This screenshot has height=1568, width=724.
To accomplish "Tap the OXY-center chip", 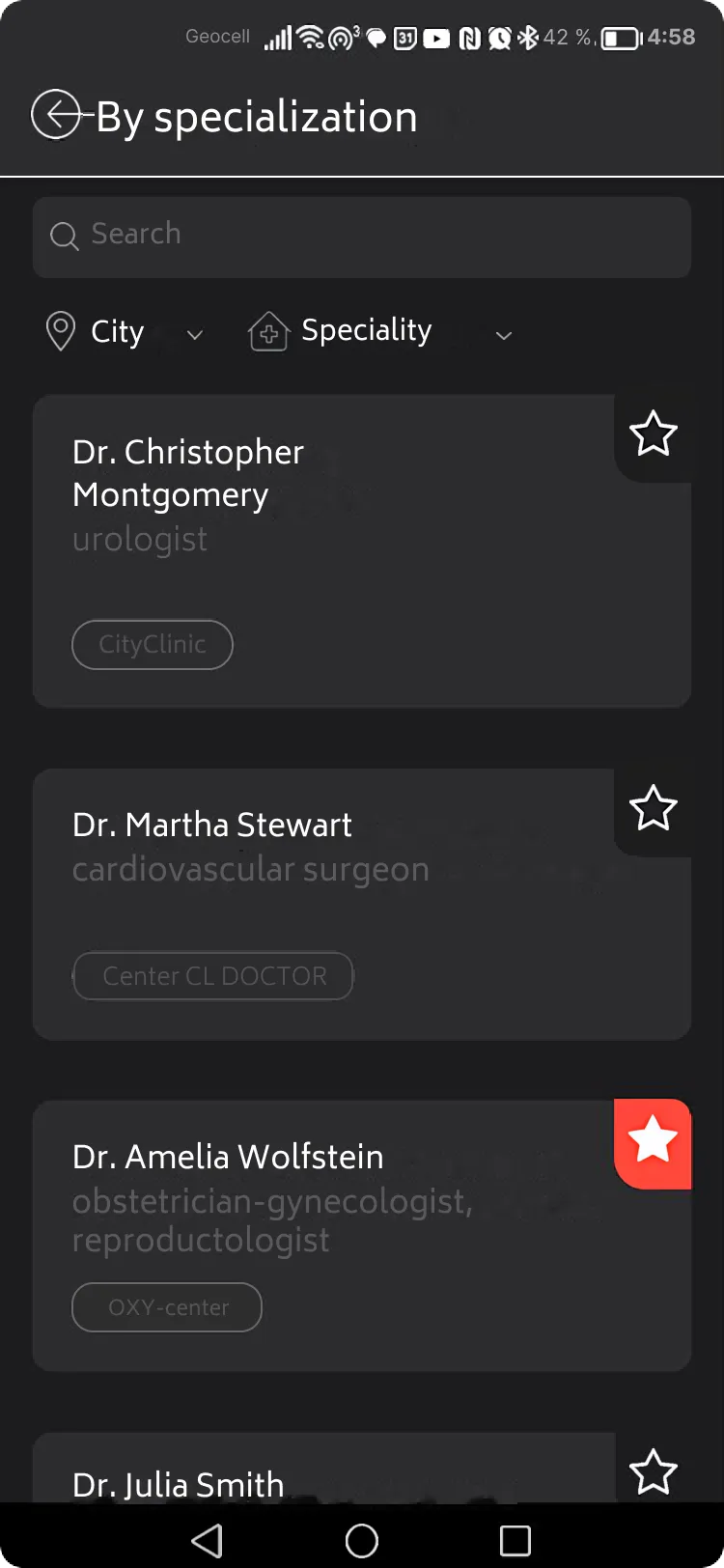I will coord(167,1307).
